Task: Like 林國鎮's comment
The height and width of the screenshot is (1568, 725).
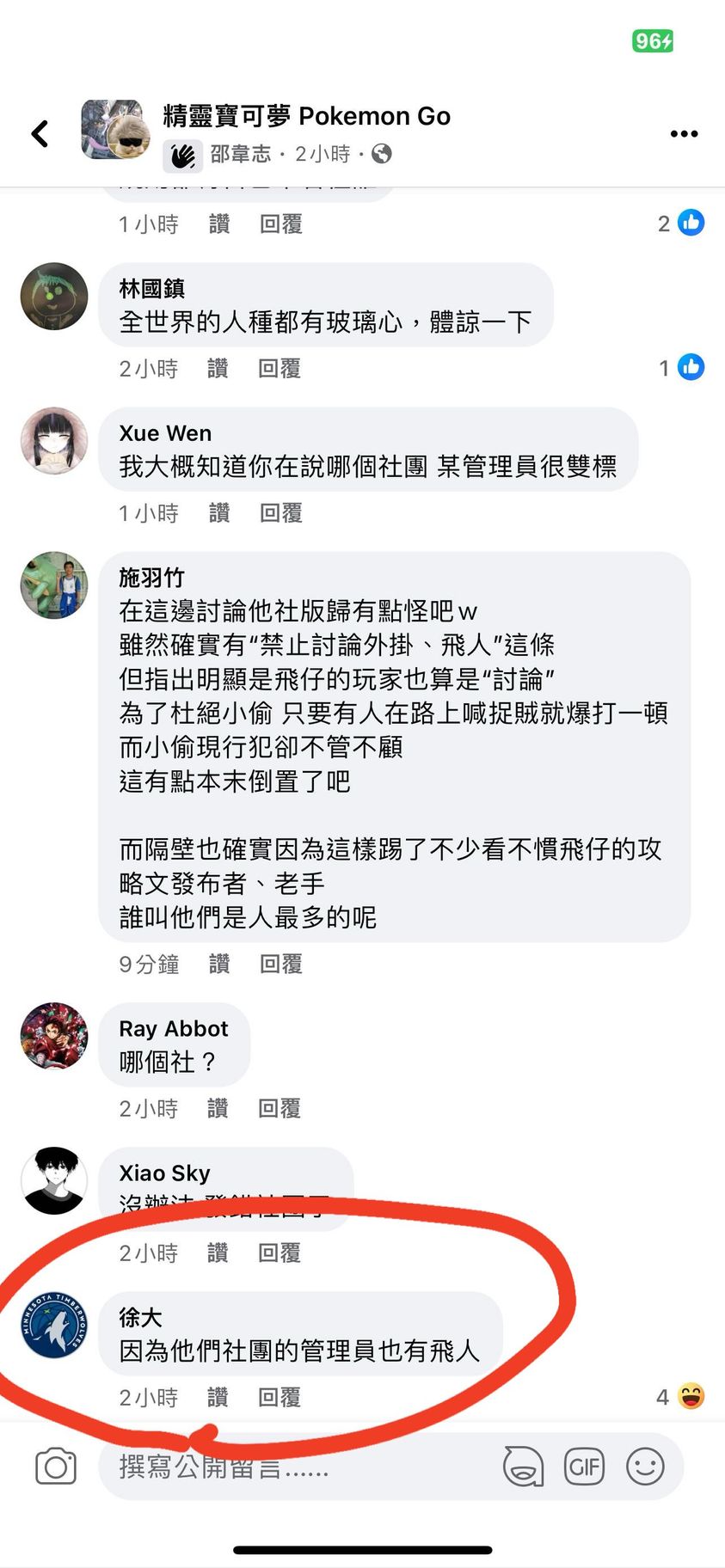Action: click(218, 369)
